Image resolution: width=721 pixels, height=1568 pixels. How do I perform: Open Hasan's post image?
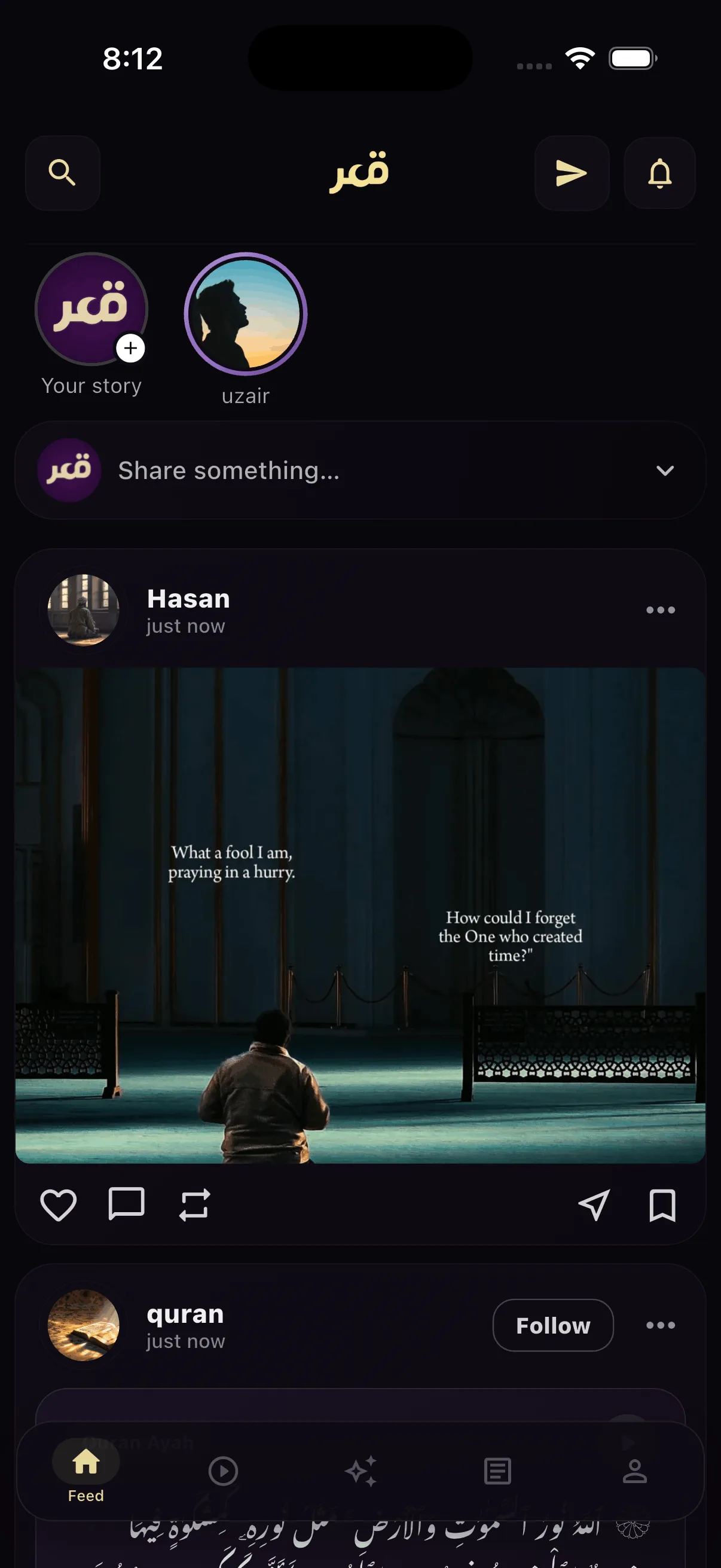[360, 916]
